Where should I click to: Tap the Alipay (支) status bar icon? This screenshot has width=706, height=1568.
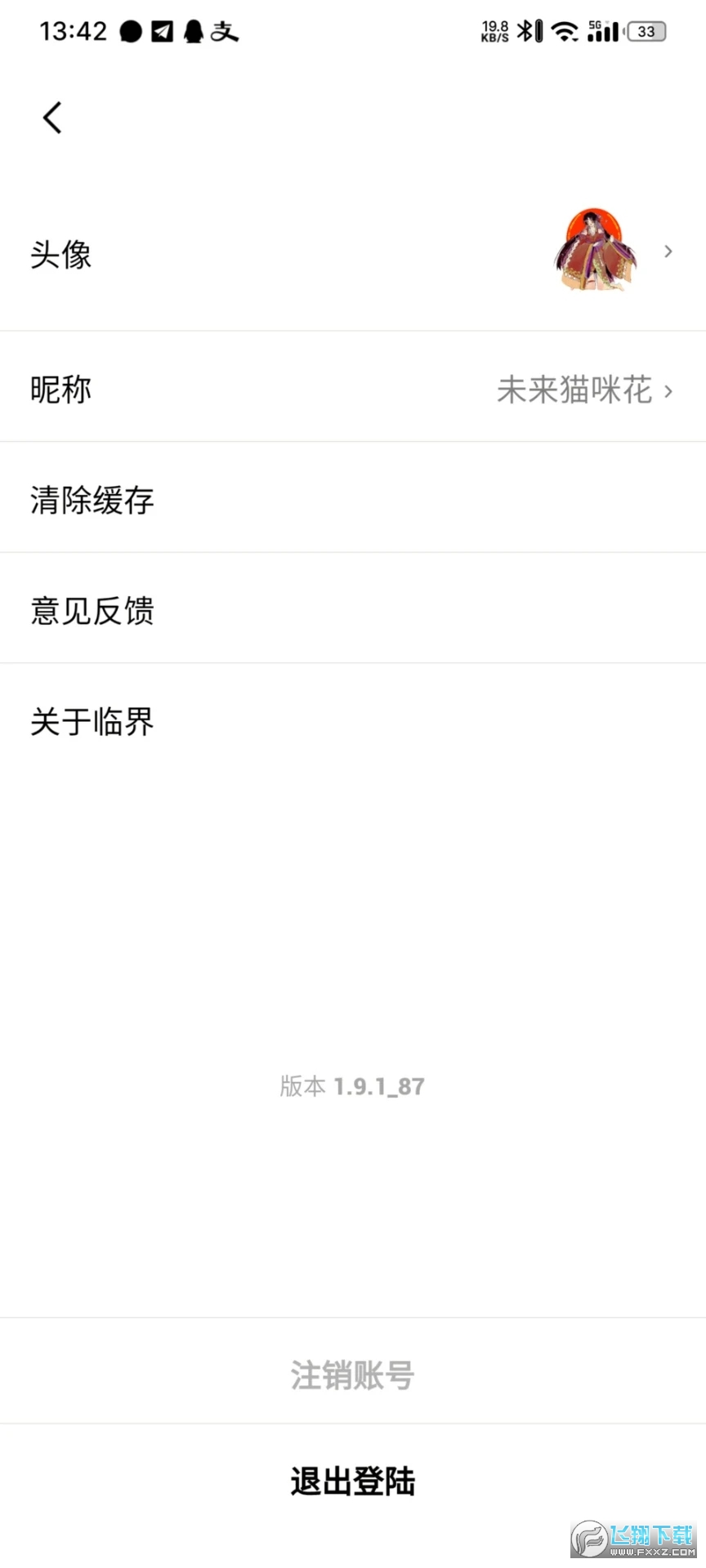coord(224,31)
